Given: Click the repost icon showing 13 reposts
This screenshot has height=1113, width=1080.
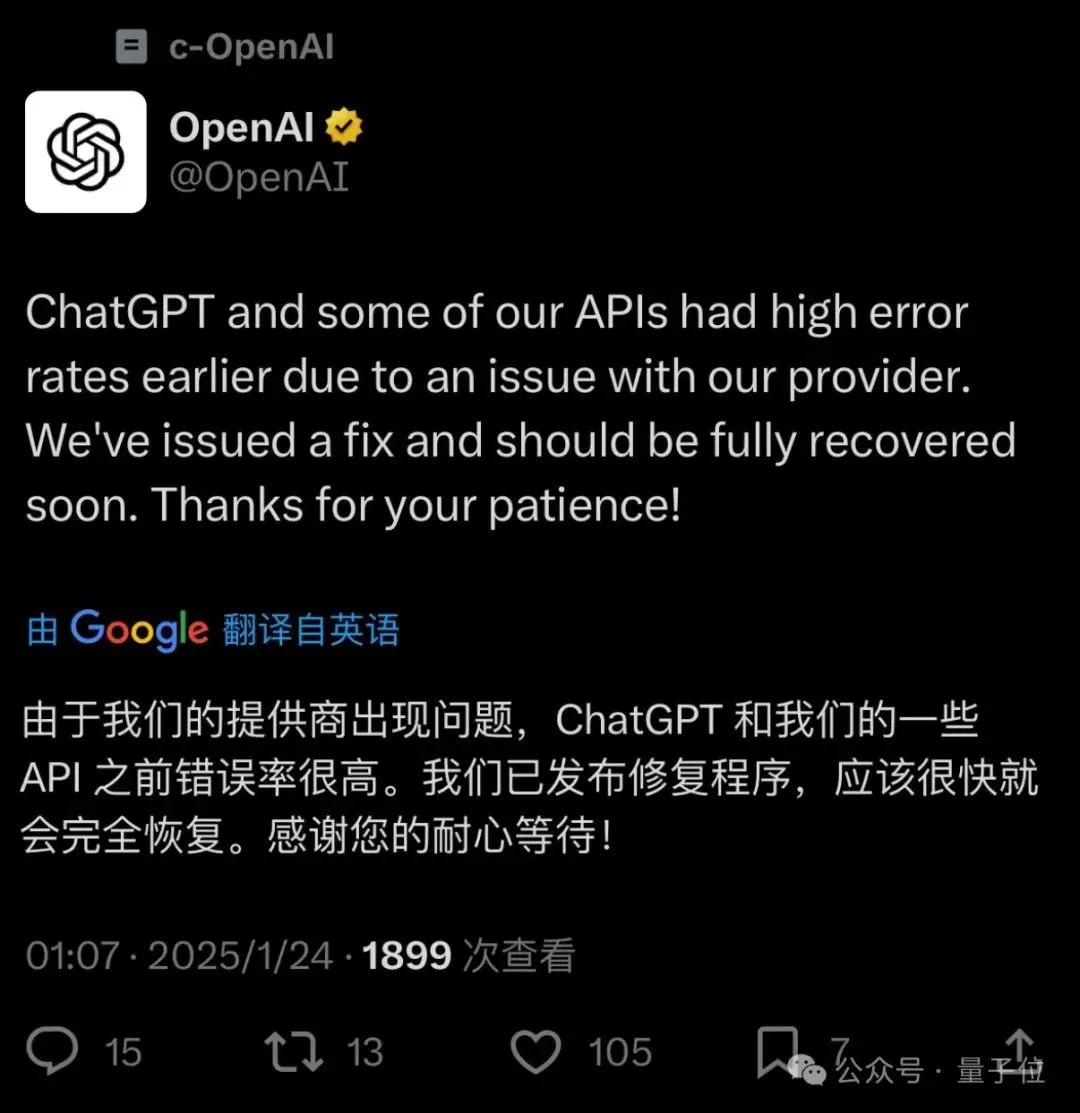Looking at the screenshot, I should click(293, 1050).
